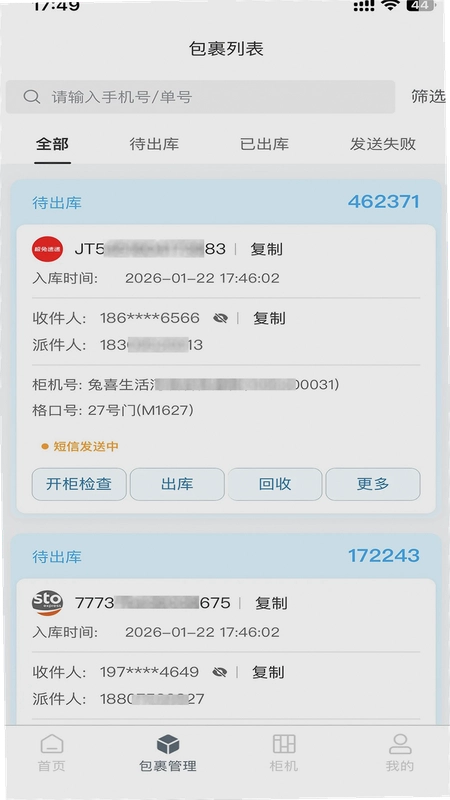Open 更多 options for package 462371
The width and height of the screenshot is (450, 800).
(373, 484)
